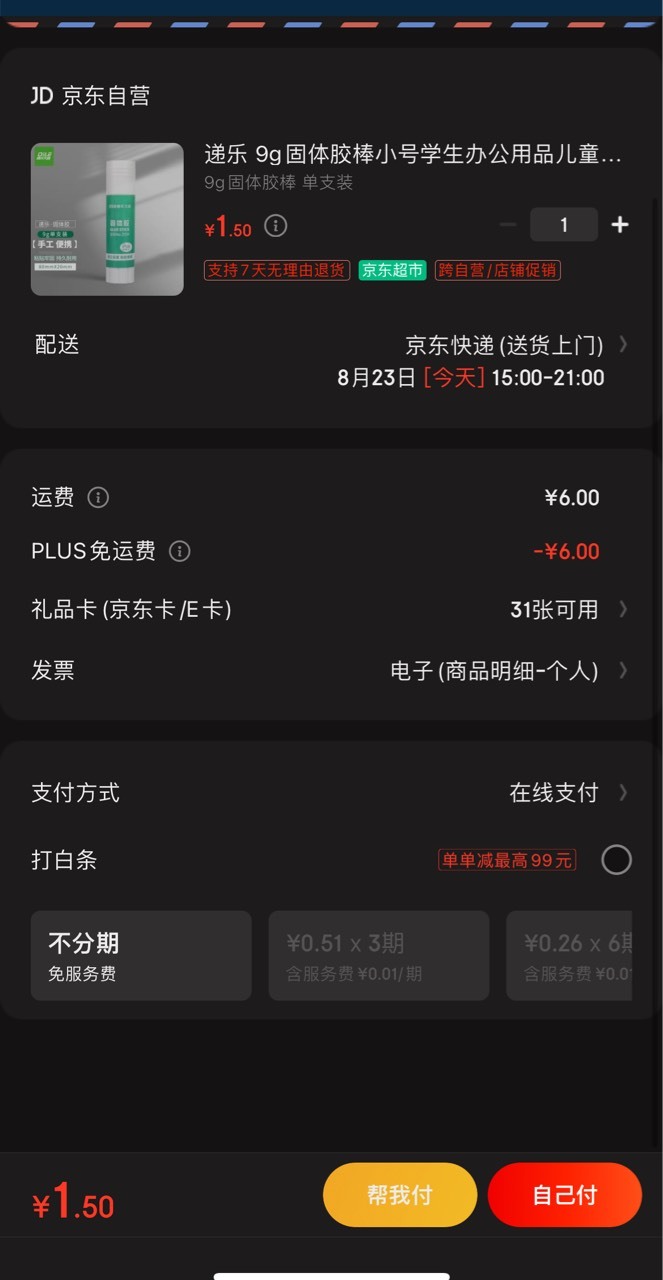
Task: Open the price info icon beside ¥1.50
Action: pyautogui.click(x=276, y=226)
